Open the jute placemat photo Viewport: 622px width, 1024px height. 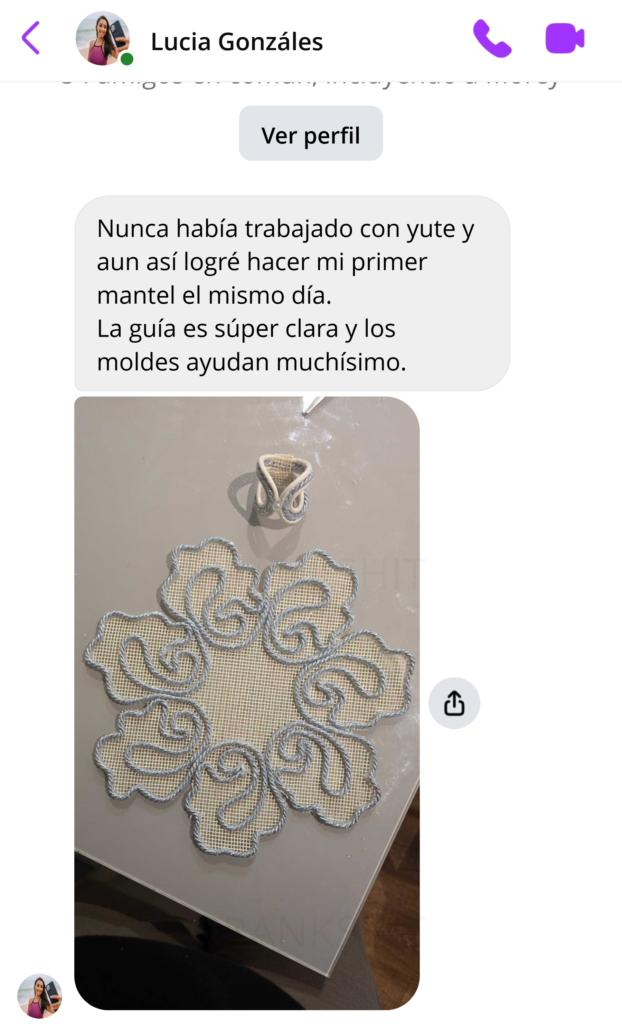point(247,702)
